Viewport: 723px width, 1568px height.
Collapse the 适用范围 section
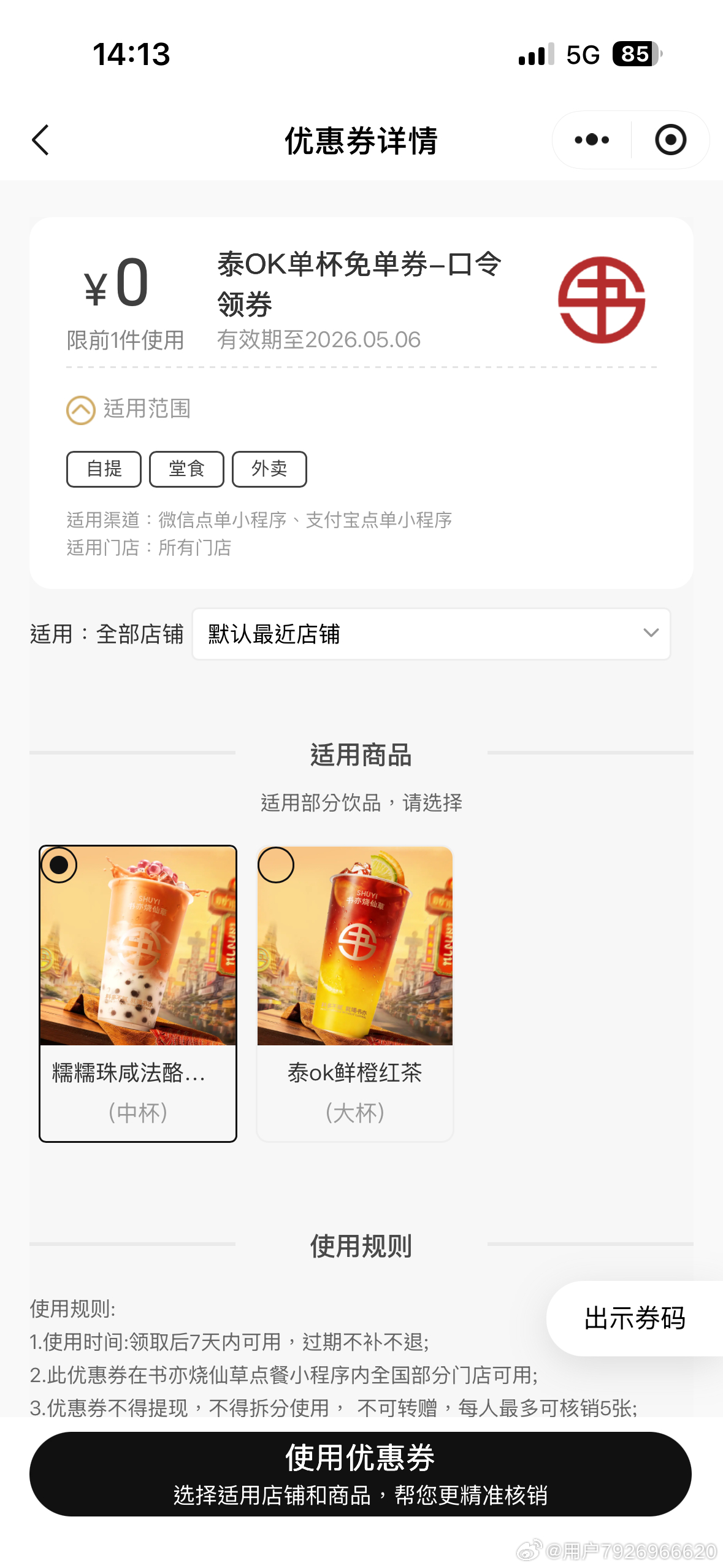81,410
